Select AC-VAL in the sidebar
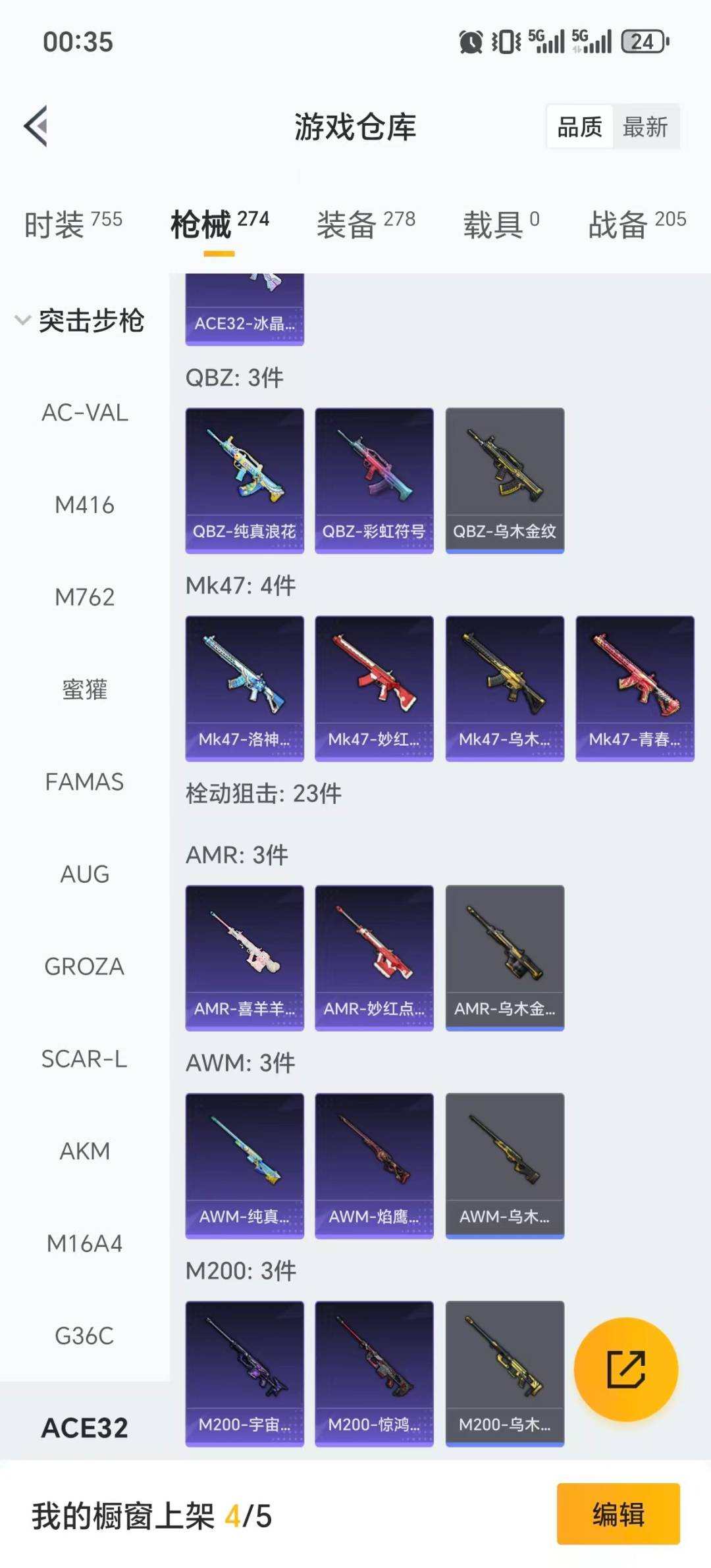 [x=84, y=413]
